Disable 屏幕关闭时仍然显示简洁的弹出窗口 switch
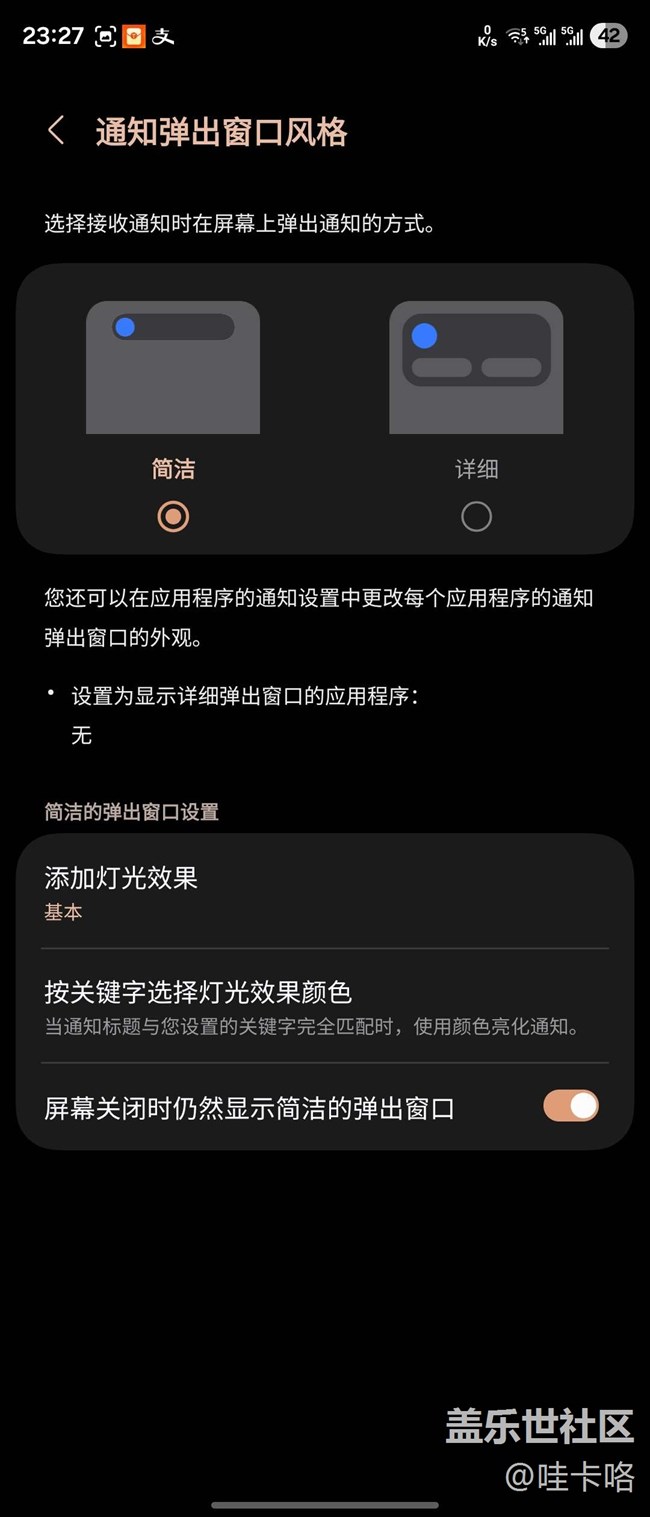 coord(571,1106)
